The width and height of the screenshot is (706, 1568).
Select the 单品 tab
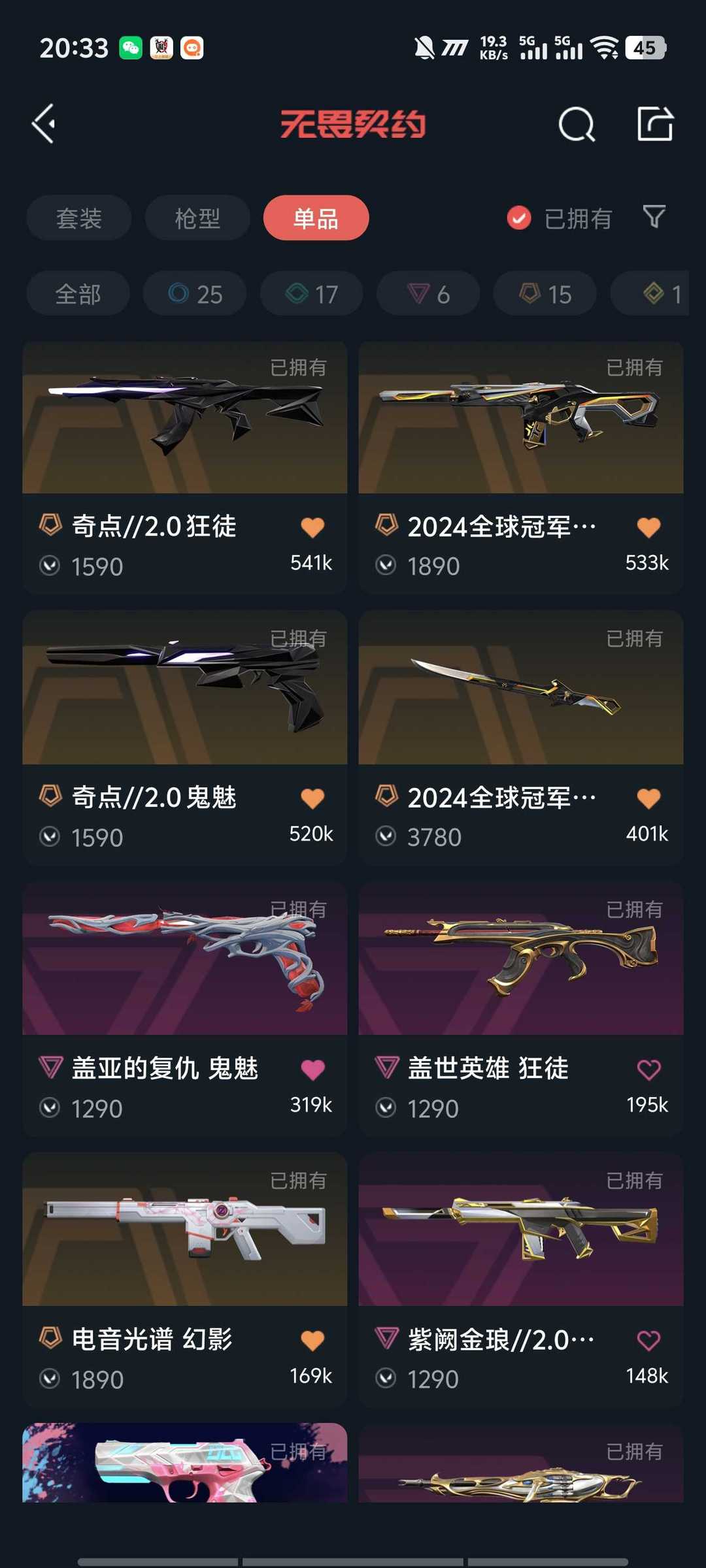pos(316,218)
